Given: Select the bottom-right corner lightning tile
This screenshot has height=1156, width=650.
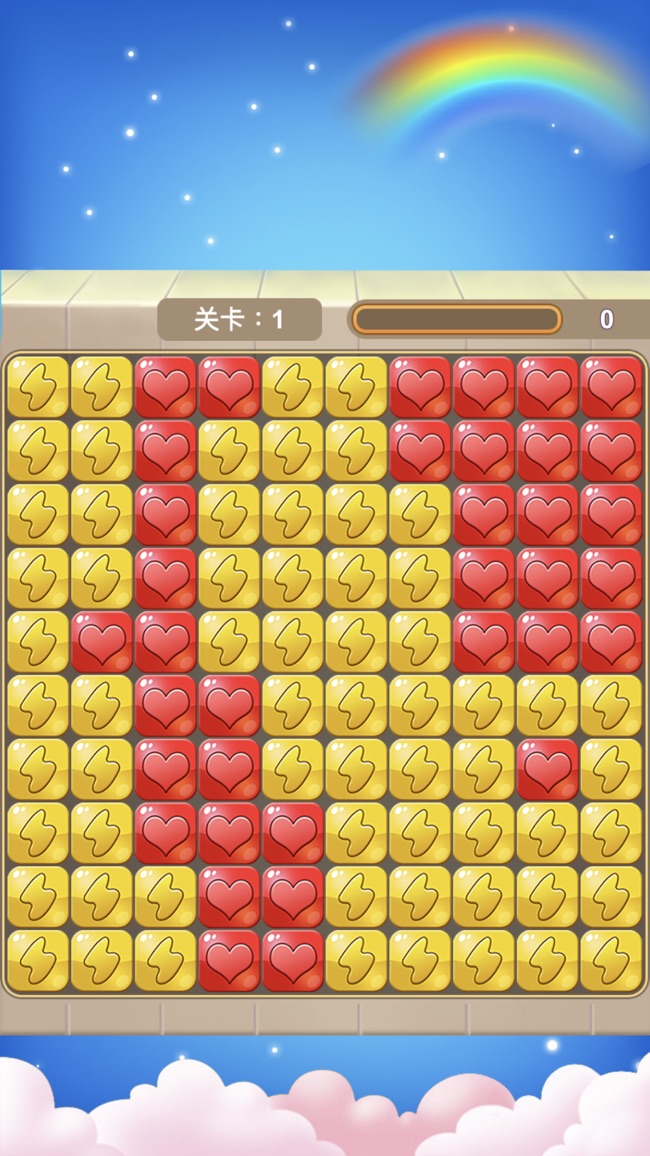Looking at the screenshot, I should [x=611, y=960].
